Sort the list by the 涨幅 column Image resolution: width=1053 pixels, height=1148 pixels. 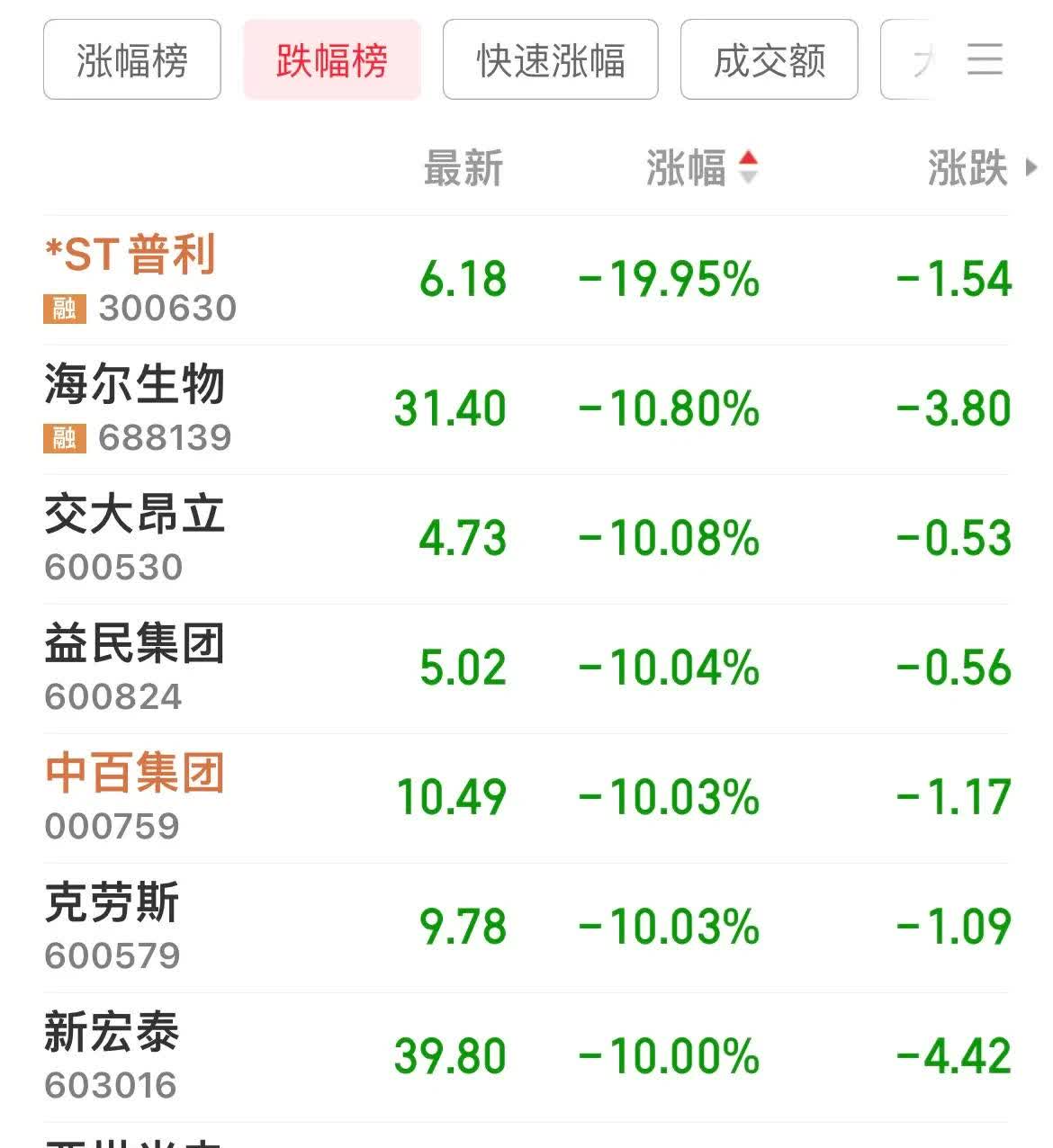click(688, 168)
